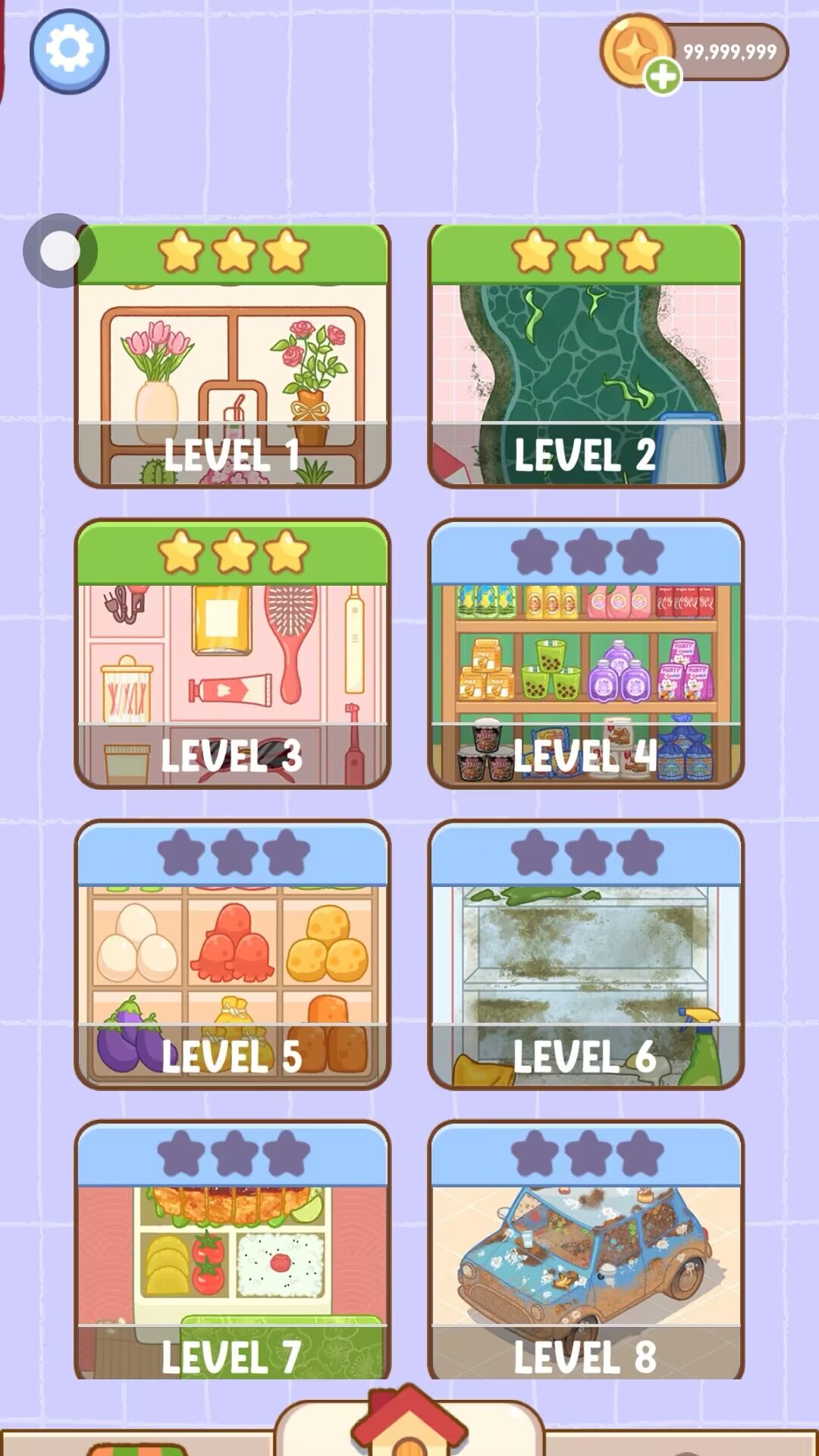Select the Level 2 card
Screen dimensions: 819x1456
coord(585,357)
